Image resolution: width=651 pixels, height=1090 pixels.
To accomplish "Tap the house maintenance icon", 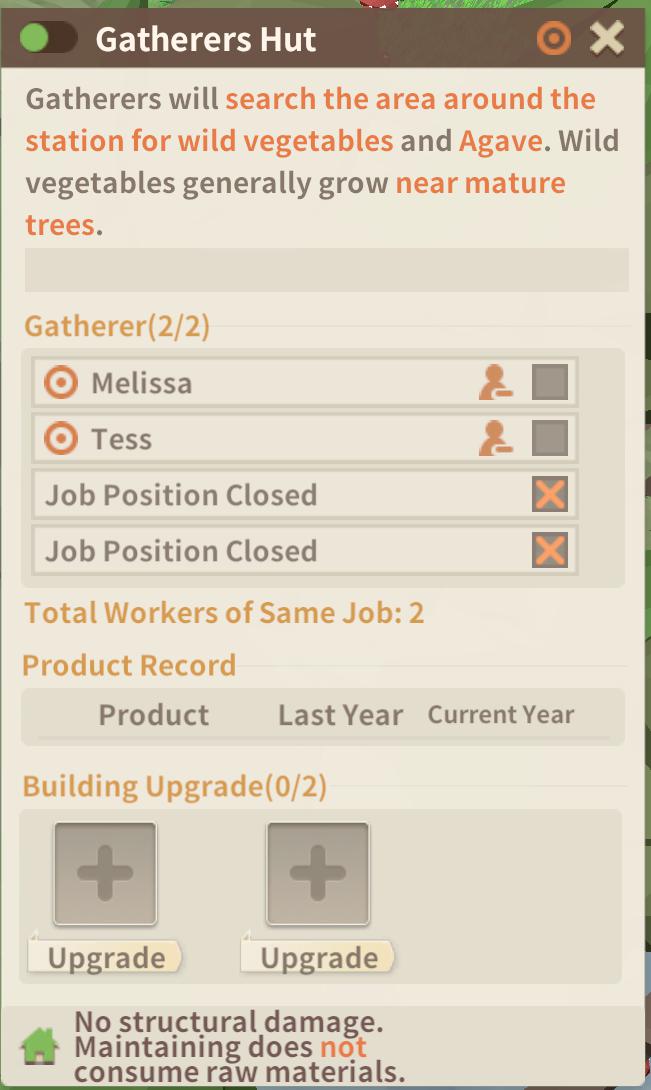I will click(40, 1046).
